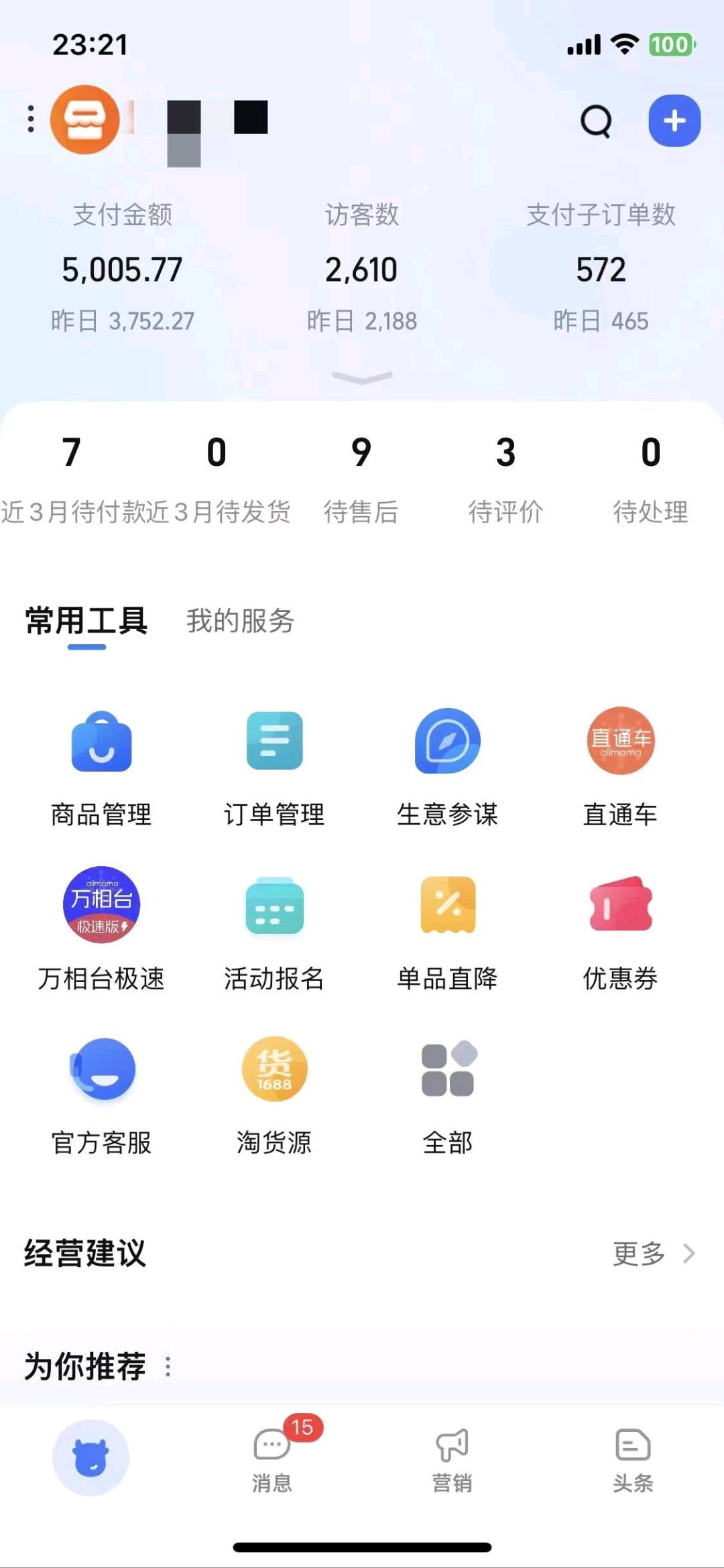Open the search icon at top
The width and height of the screenshot is (724, 1568).
click(596, 121)
